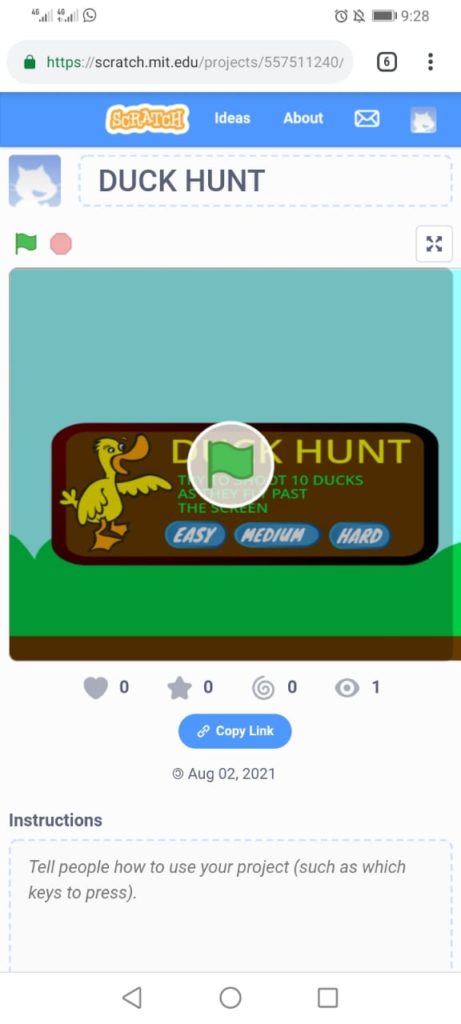Open the Ideas page
Image resolution: width=461 pixels, height=1024 pixels.
[x=232, y=118]
